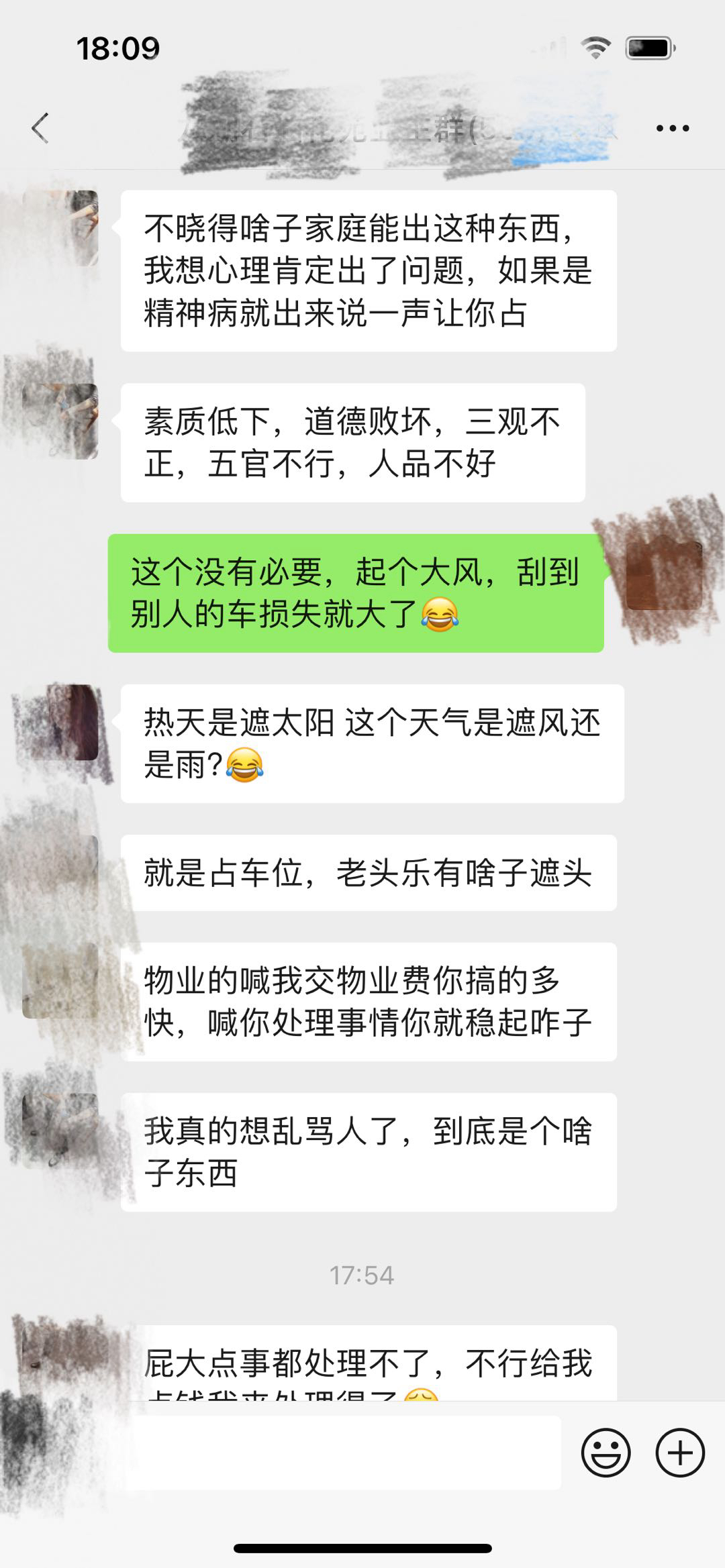Viewport: 725px width, 1568px height.
Task: Go back to the chat list
Action: coord(40,127)
